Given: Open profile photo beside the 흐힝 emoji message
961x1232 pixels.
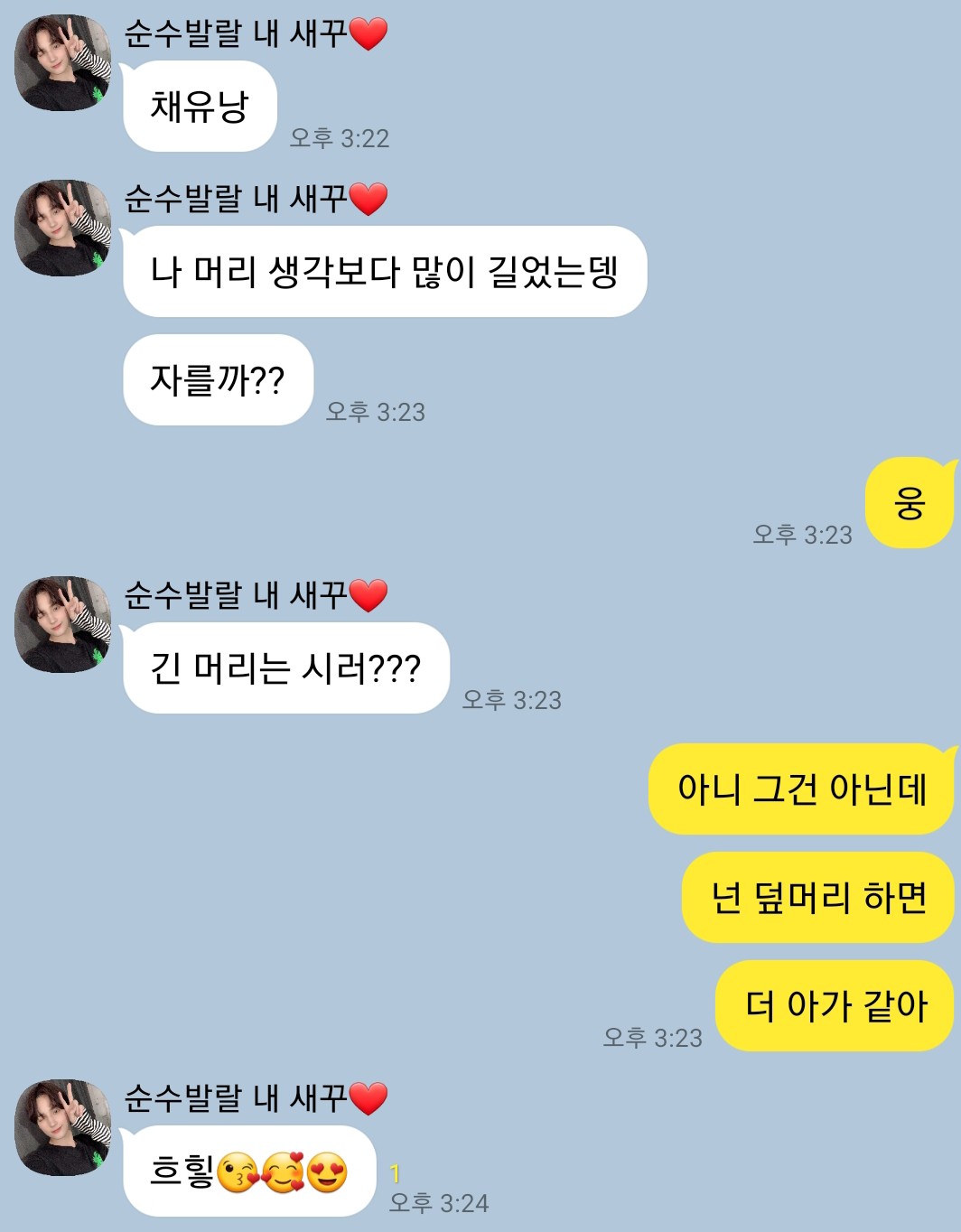Looking at the screenshot, I should click(x=62, y=1128).
